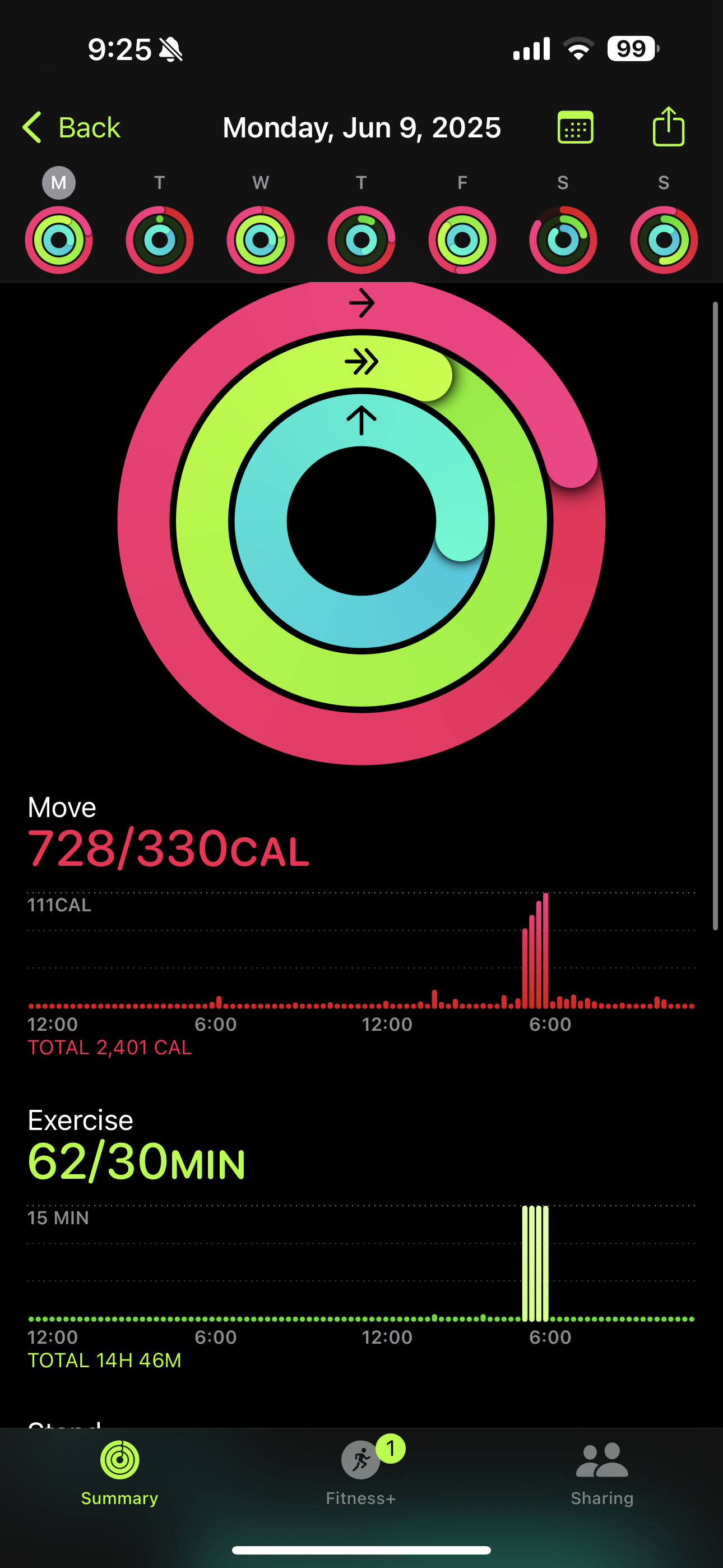Tap the Move ring arrow icon
Image resolution: width=723 pixels, height=1568 pixels.
click(361, 302)
